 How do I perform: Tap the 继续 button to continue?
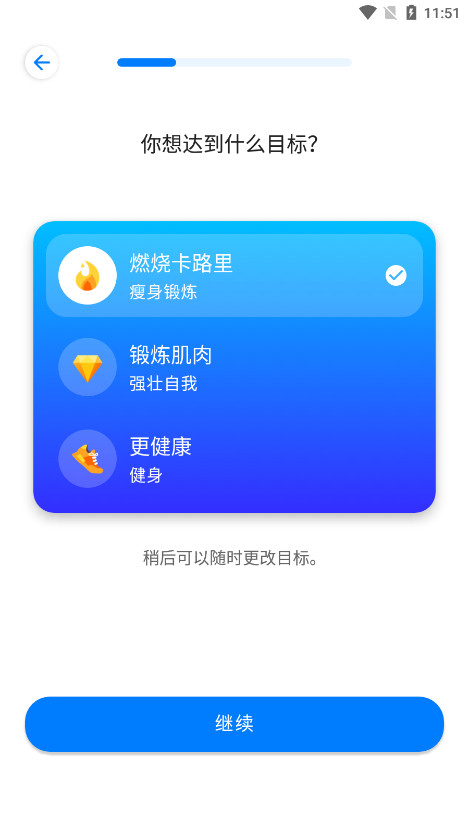point(234,724)
